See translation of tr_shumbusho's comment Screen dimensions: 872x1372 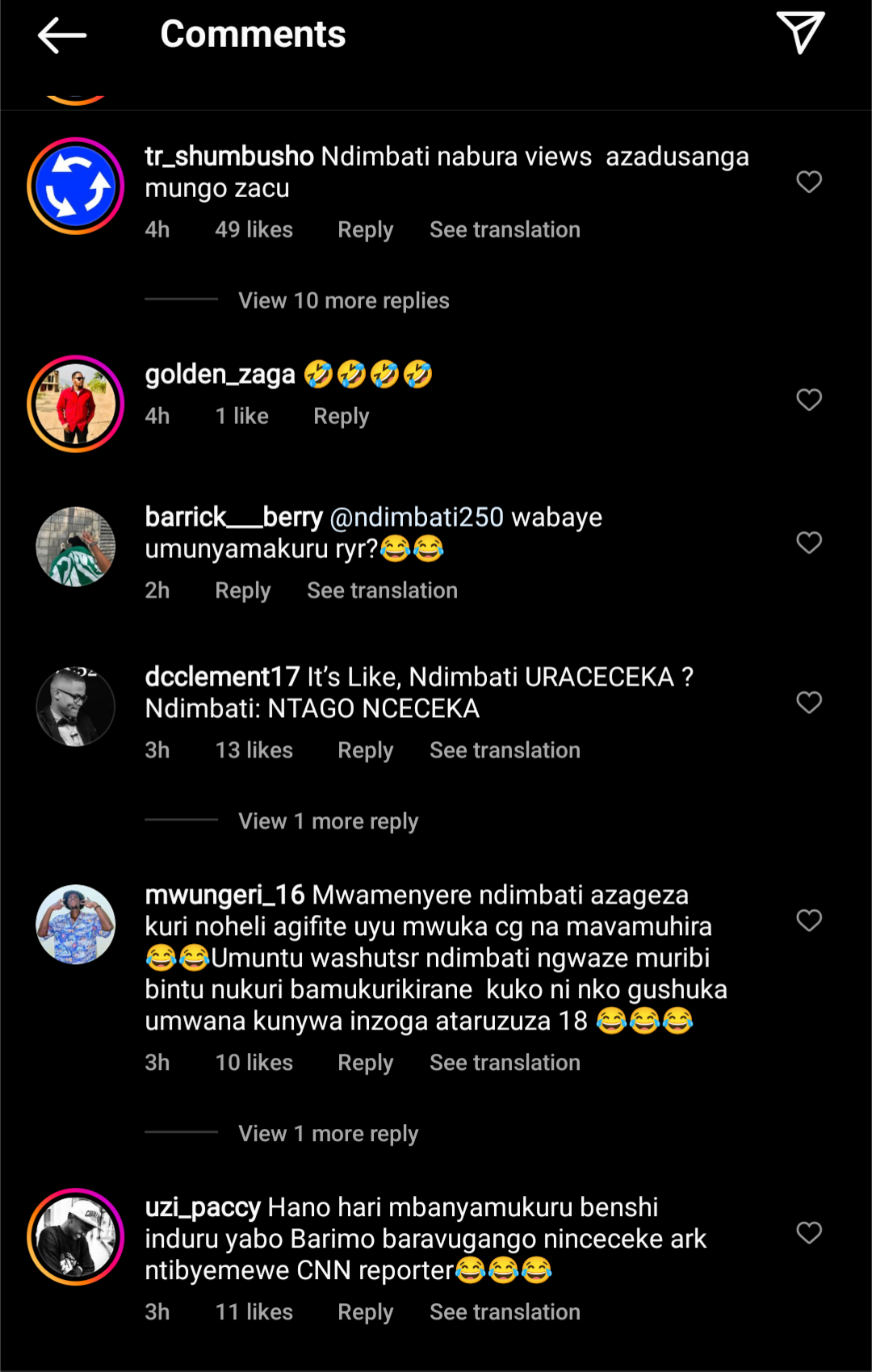click(x=505, y=230)
